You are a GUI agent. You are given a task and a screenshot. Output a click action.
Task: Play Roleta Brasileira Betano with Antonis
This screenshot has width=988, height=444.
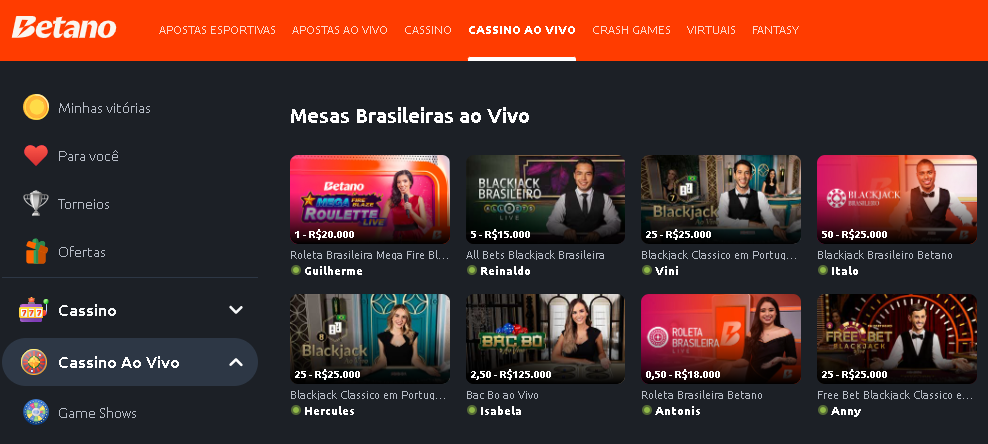[x=720, y=338]
